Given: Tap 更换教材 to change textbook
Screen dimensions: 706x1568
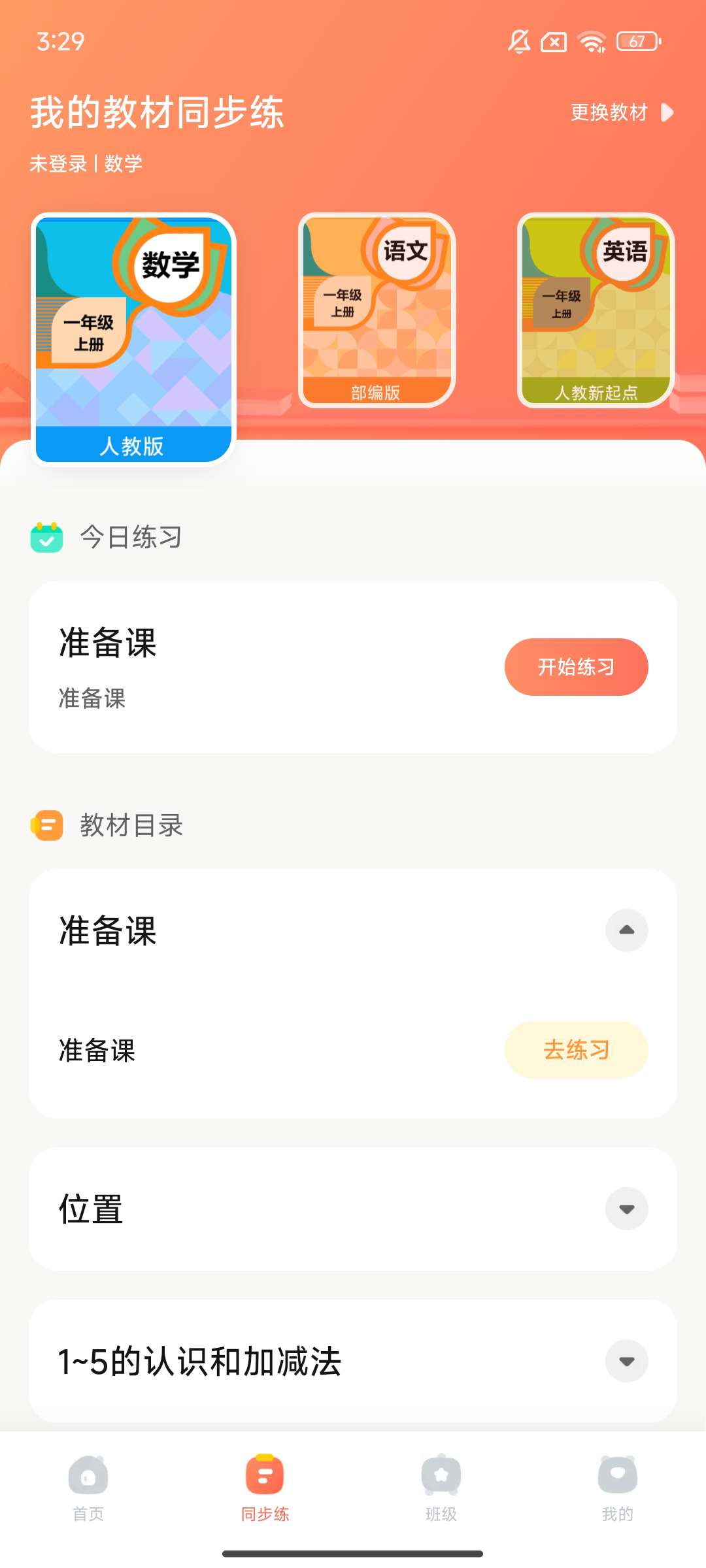Looking at the screenshot, I should tap(621, 112).
